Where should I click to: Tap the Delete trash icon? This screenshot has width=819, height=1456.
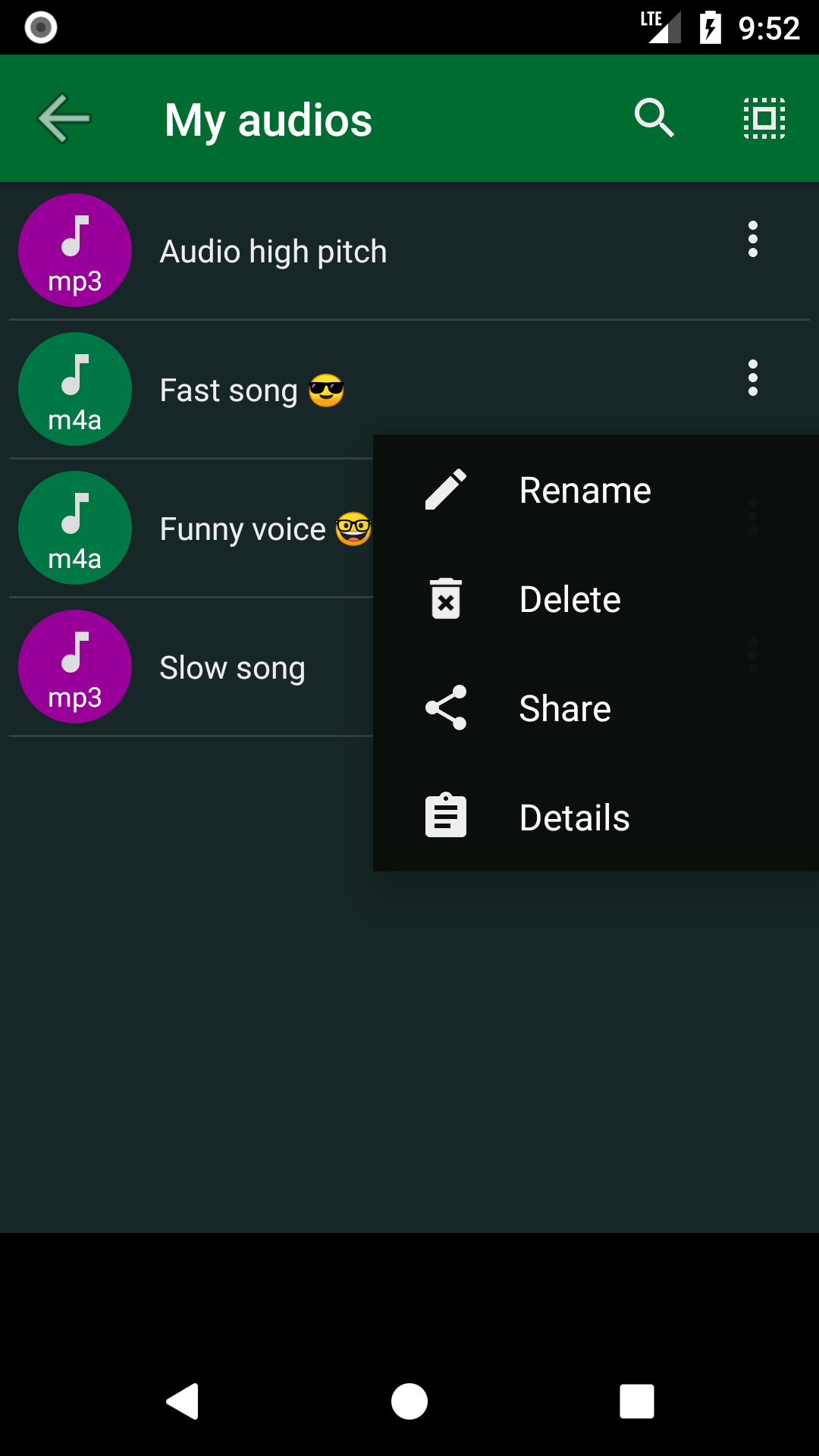tap(445, 598)
